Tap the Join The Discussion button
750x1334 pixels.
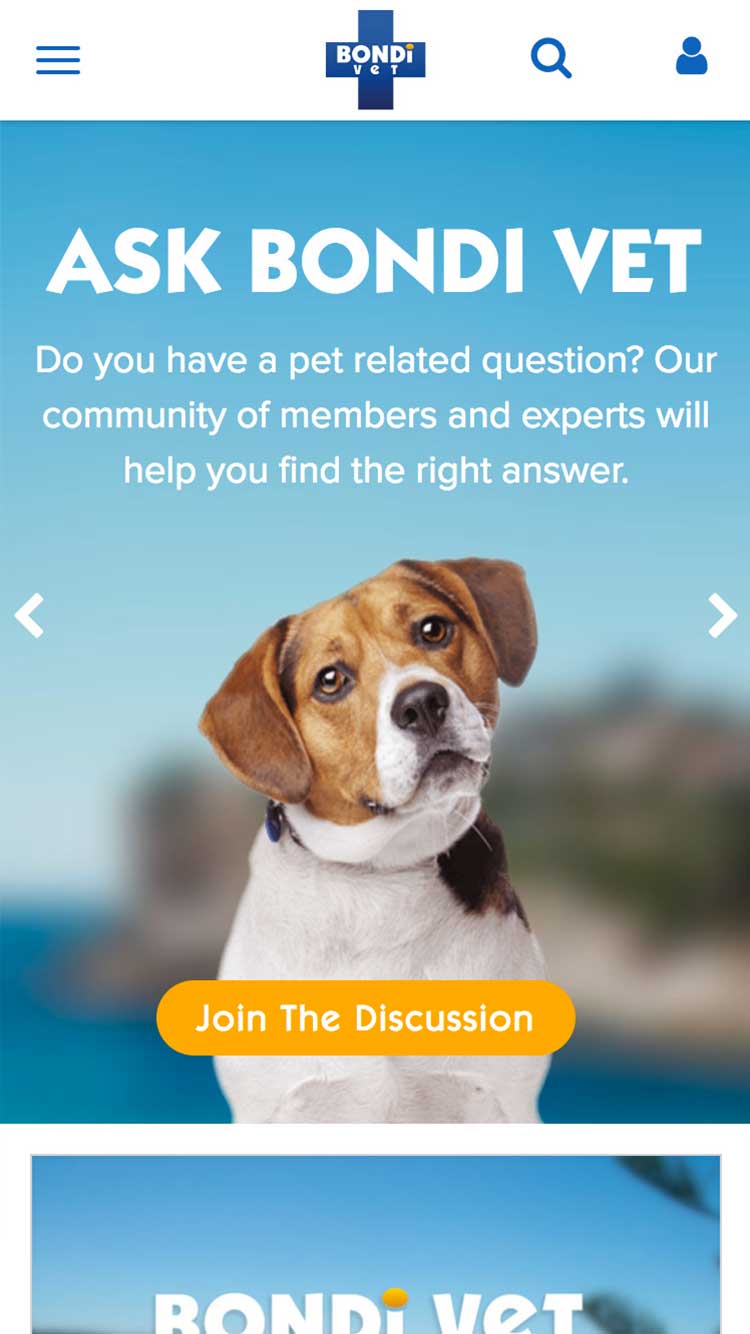pyautogui.click(x=365, y=1018)
